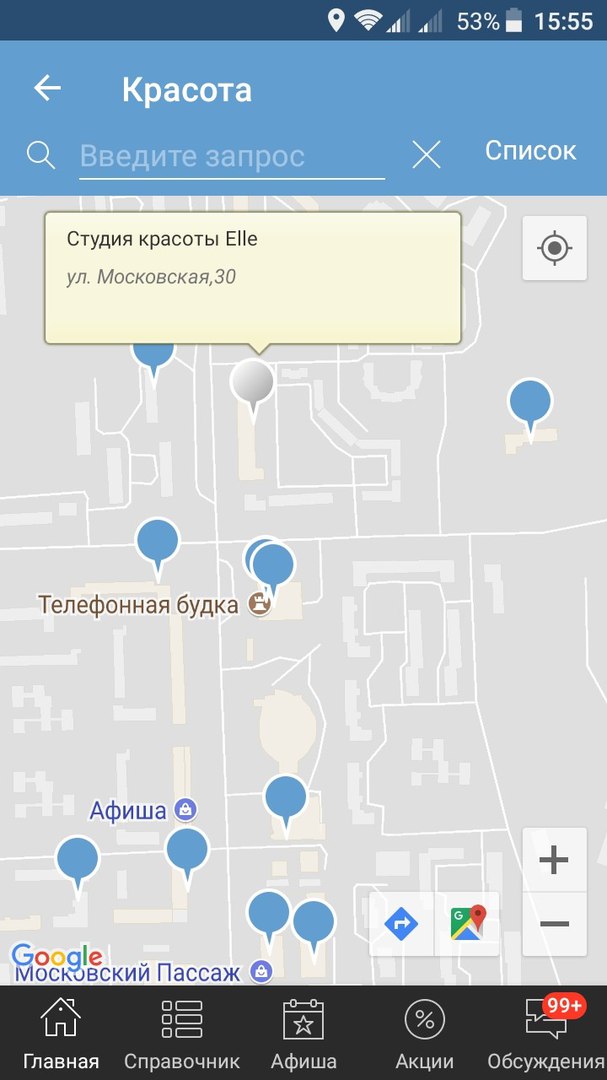This screenshot has width=607, height=1080.
Task: Open the Акции tab
Action: pyautogui.click(x=425, y=1034)
